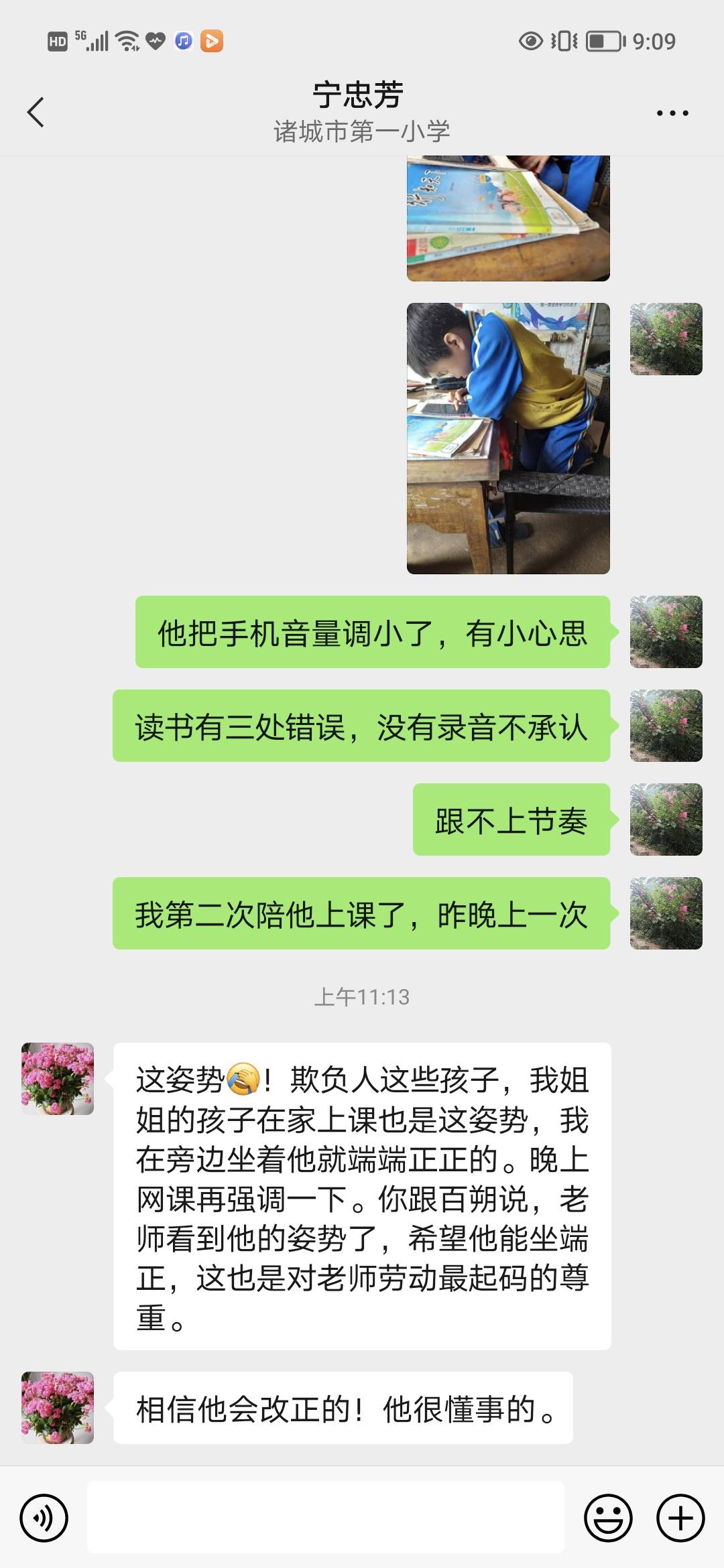Open your rose bush avatar next to a message

pyautogui.click(x=666, y=632)
